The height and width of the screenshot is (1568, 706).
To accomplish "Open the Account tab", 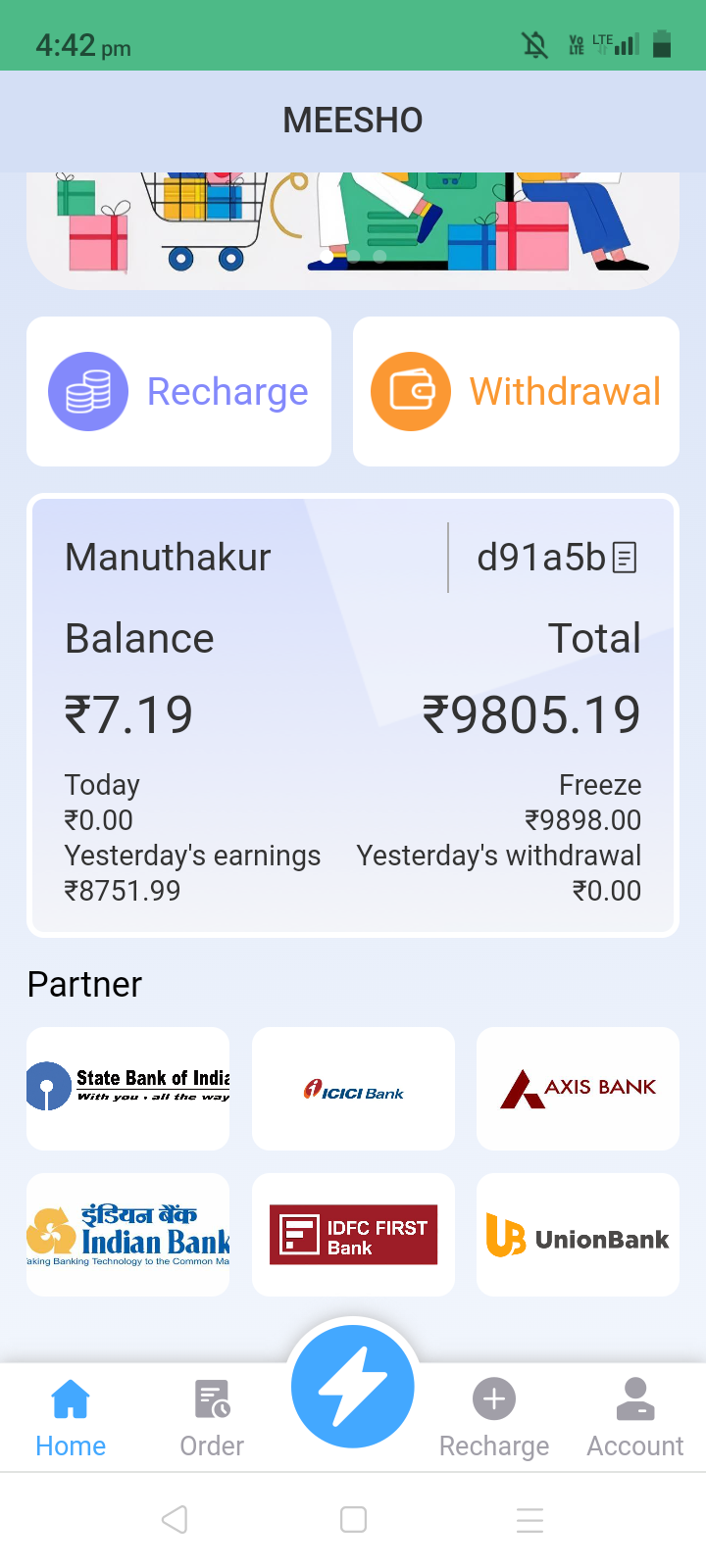I will pos(635,1417).
